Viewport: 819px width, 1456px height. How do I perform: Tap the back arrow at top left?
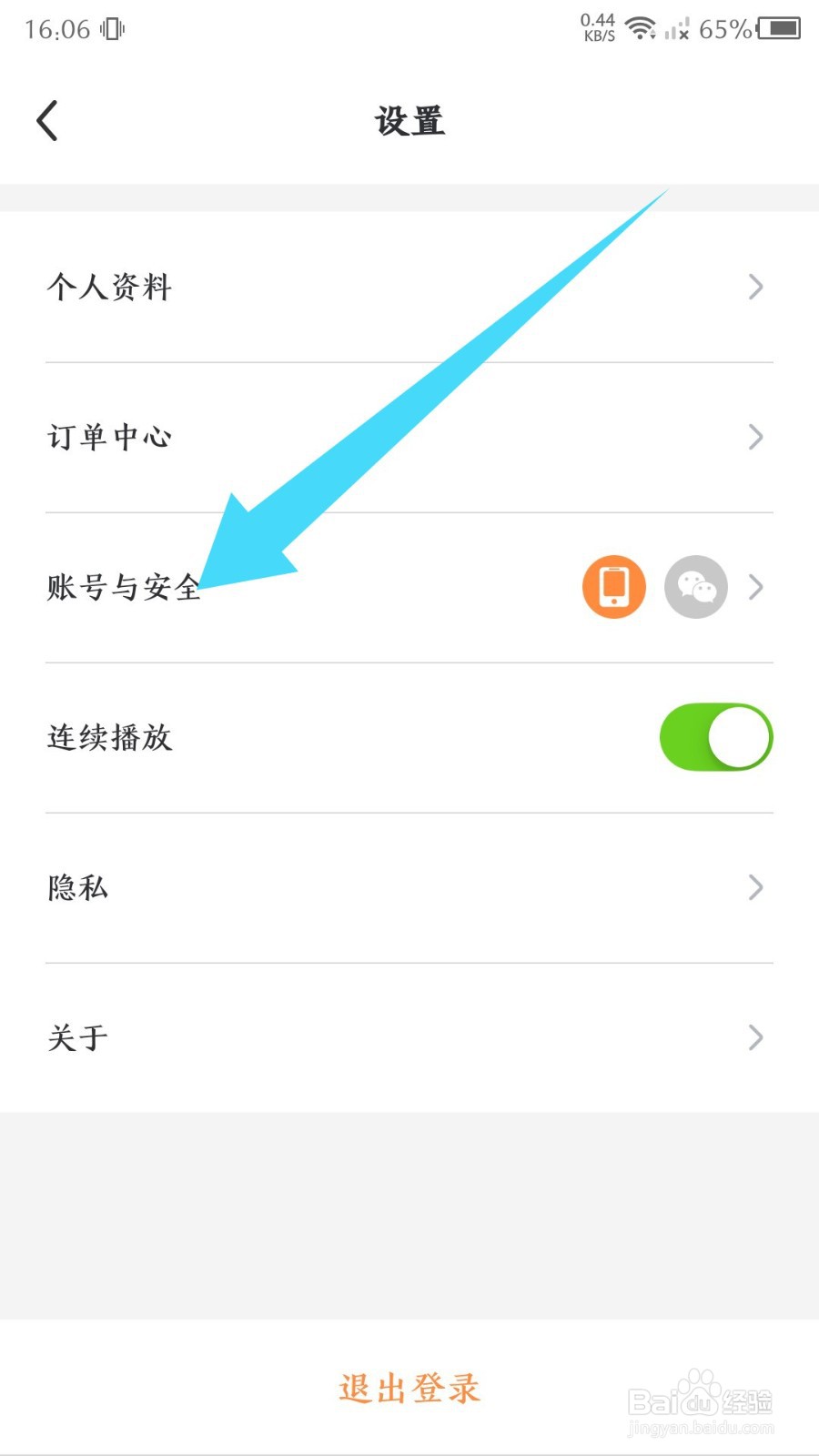tap(46, 119)
